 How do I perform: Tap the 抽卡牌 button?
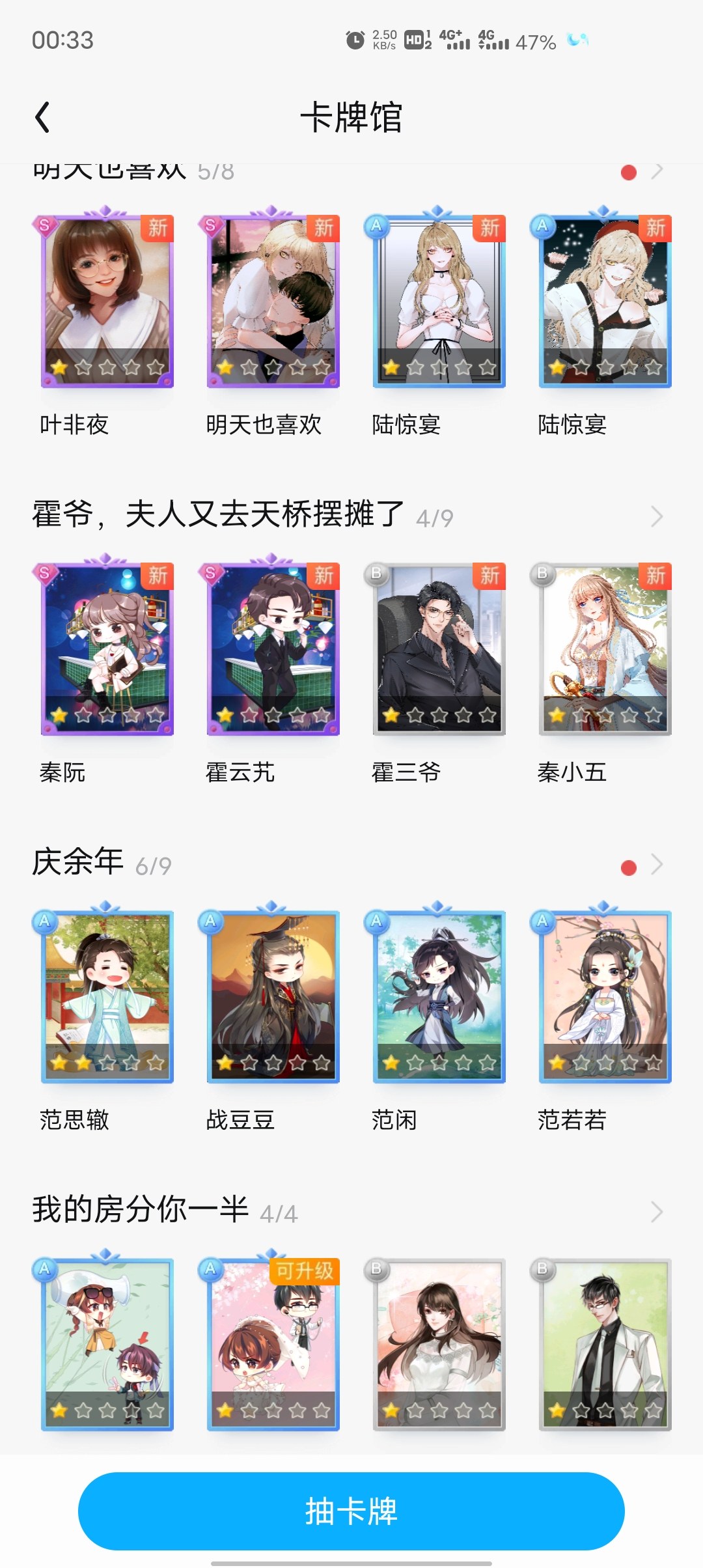[351, 1511]
